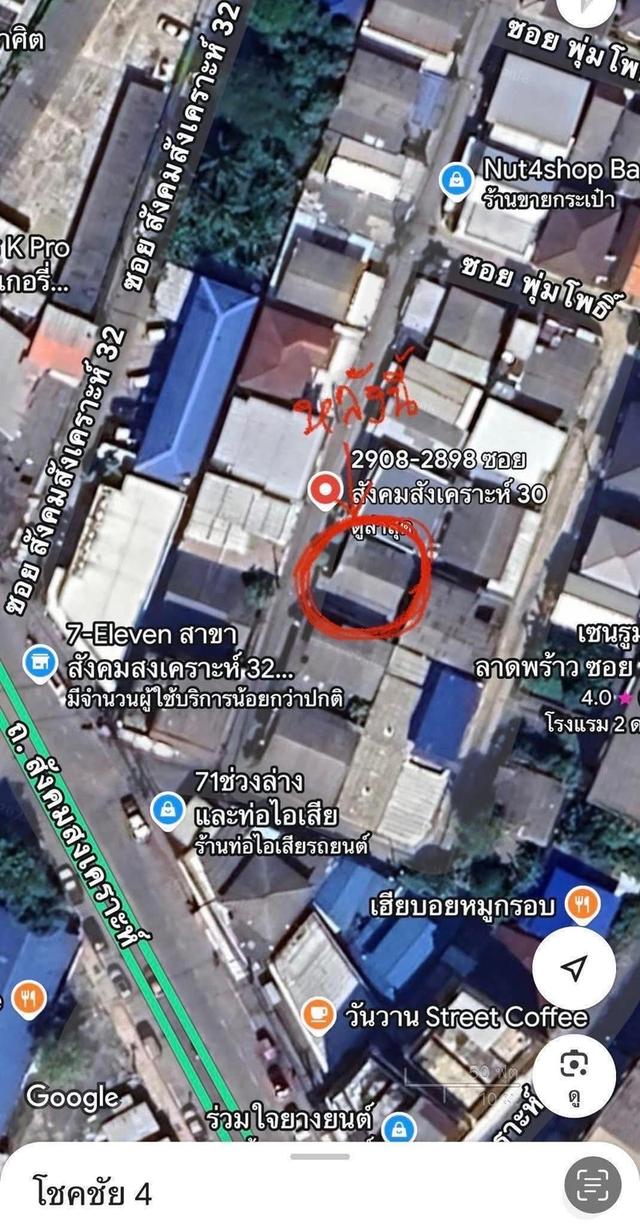Select the Nut4shop bag shop marker
The height and width of the screenshot is (1224, 640).
tap(456, 179)
